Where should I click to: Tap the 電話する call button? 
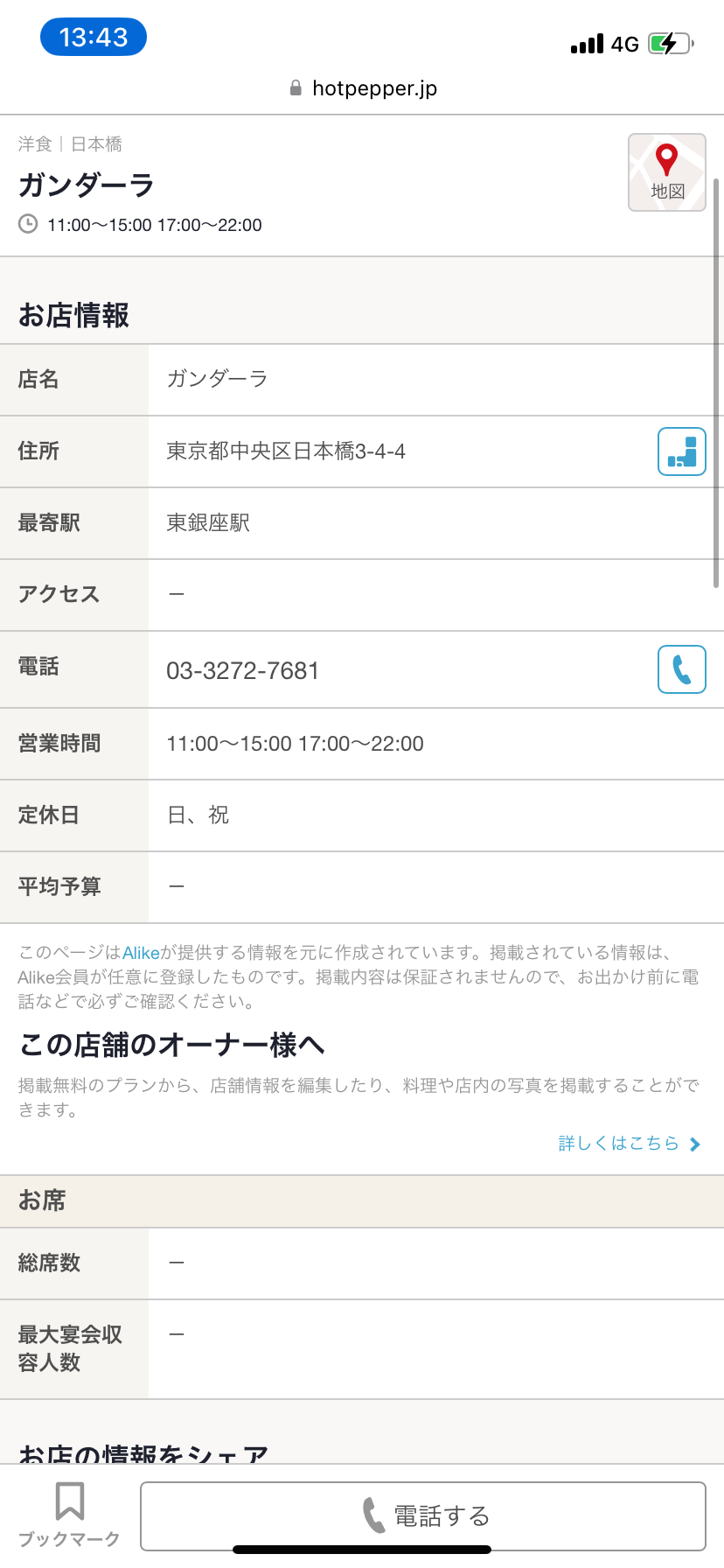[423, 1515]
